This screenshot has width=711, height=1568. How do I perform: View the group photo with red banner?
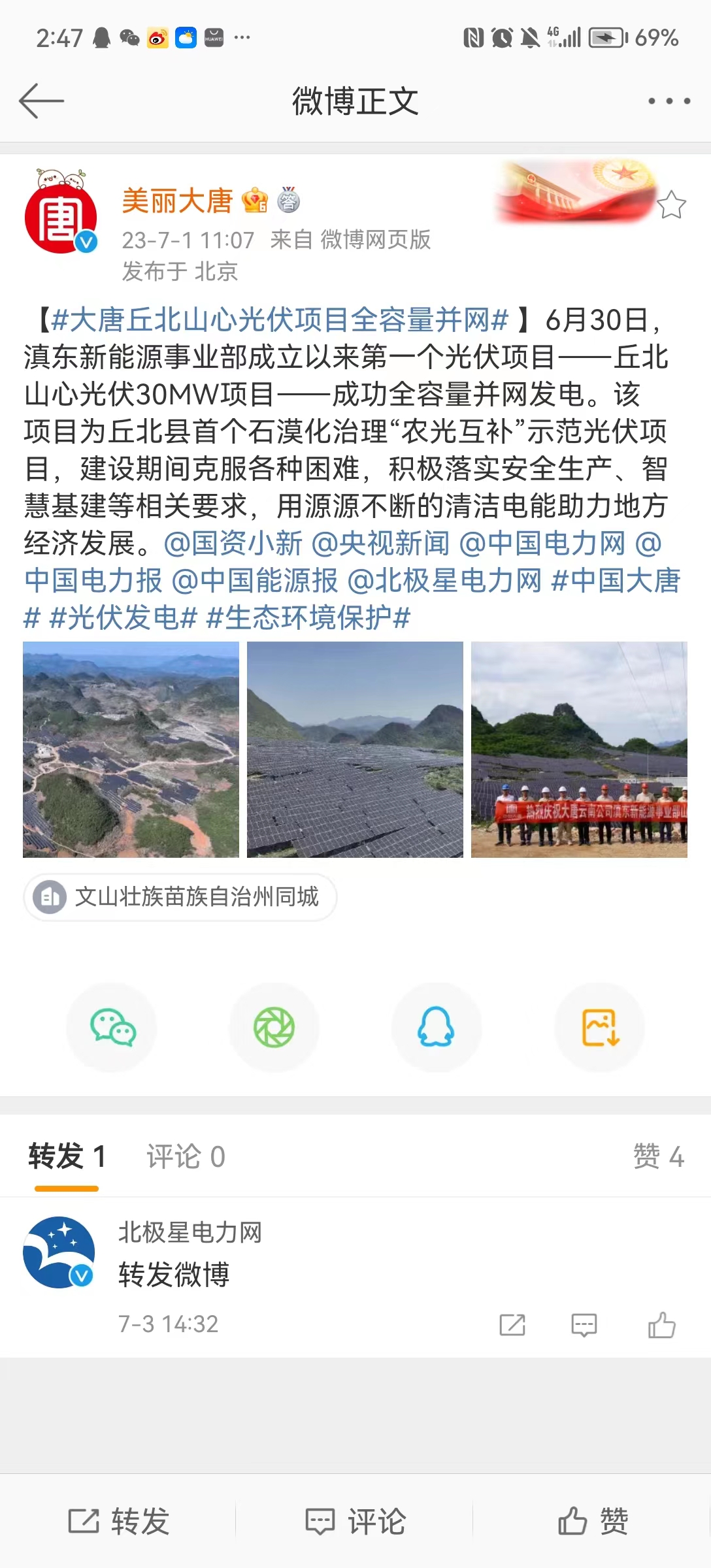pyautogui.click(x=579, y=749)
